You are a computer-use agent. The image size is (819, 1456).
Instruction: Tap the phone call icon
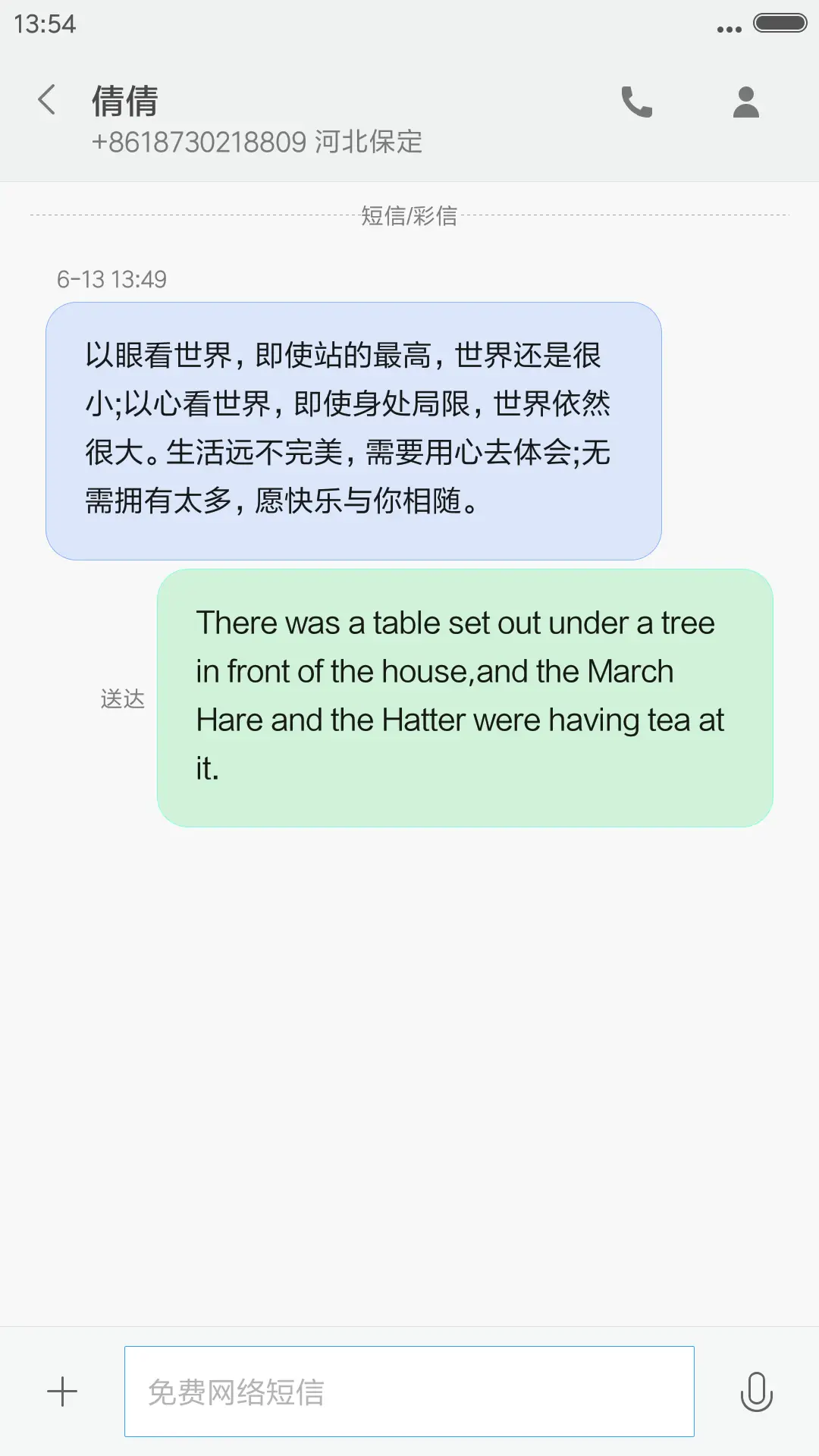click(636, 102)
